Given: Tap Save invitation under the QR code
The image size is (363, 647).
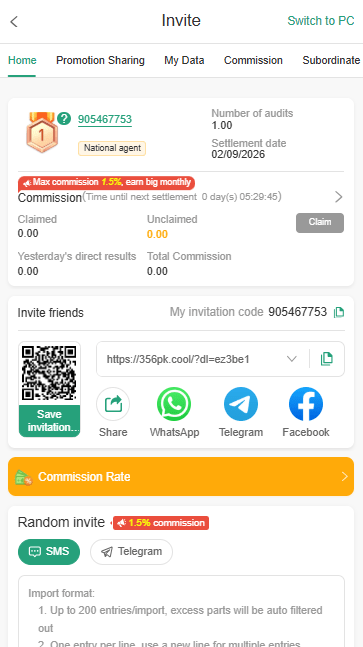Looking at the screenshot, I should pos(50,420).
